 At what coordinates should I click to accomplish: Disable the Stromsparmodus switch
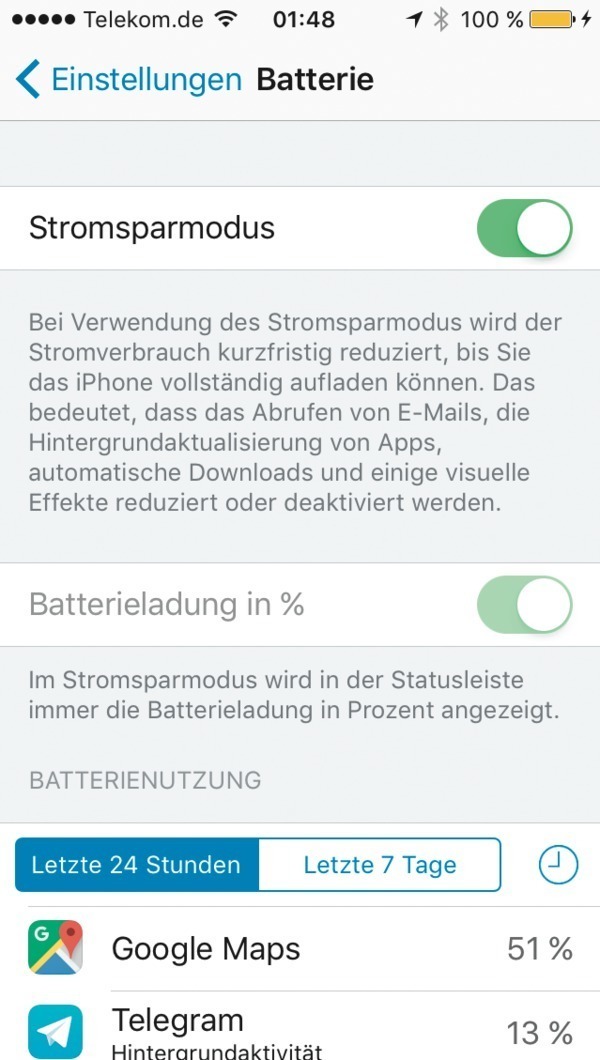coord(524,228)
